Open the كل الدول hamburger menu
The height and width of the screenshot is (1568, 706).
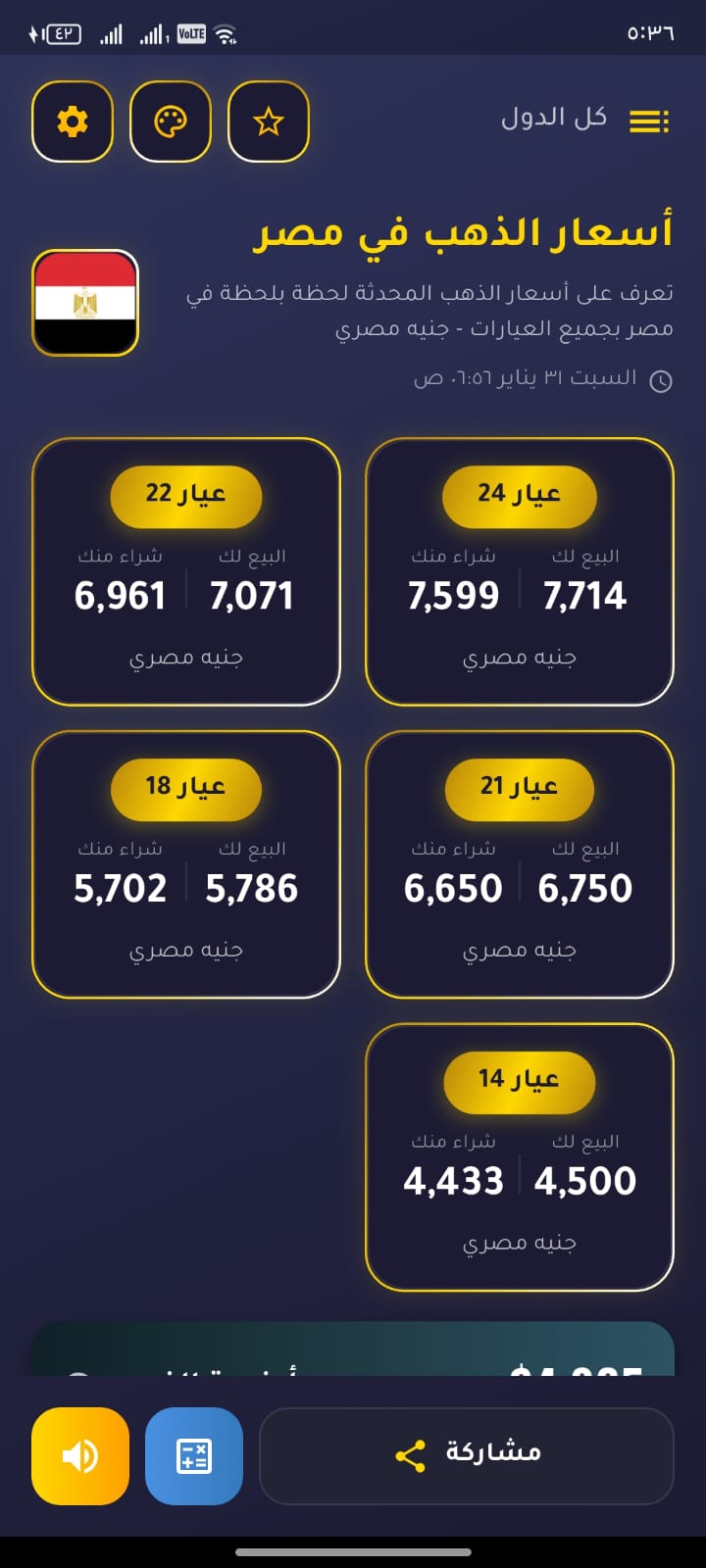[x=648, y=120]
